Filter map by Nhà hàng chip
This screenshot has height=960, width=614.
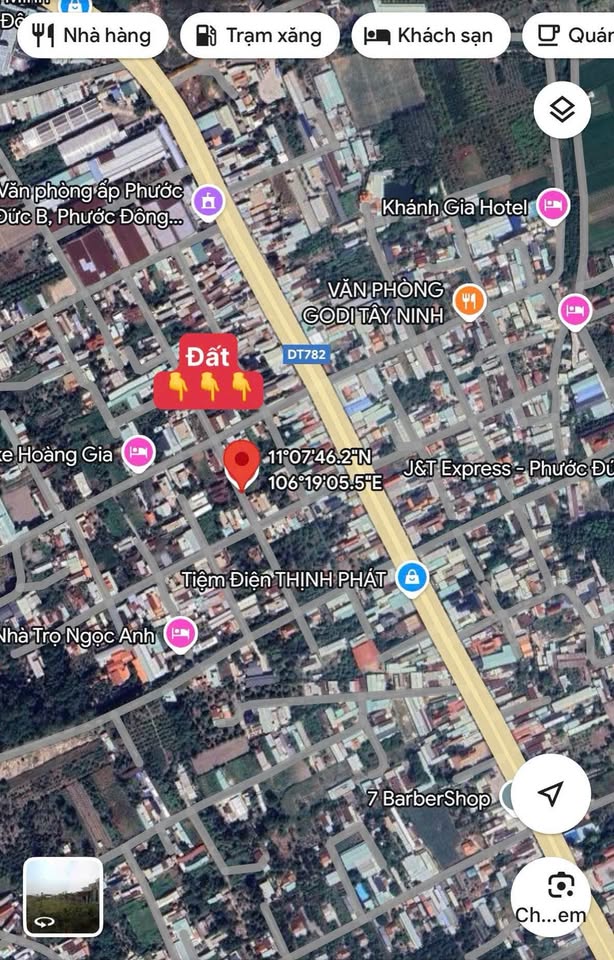91,36
